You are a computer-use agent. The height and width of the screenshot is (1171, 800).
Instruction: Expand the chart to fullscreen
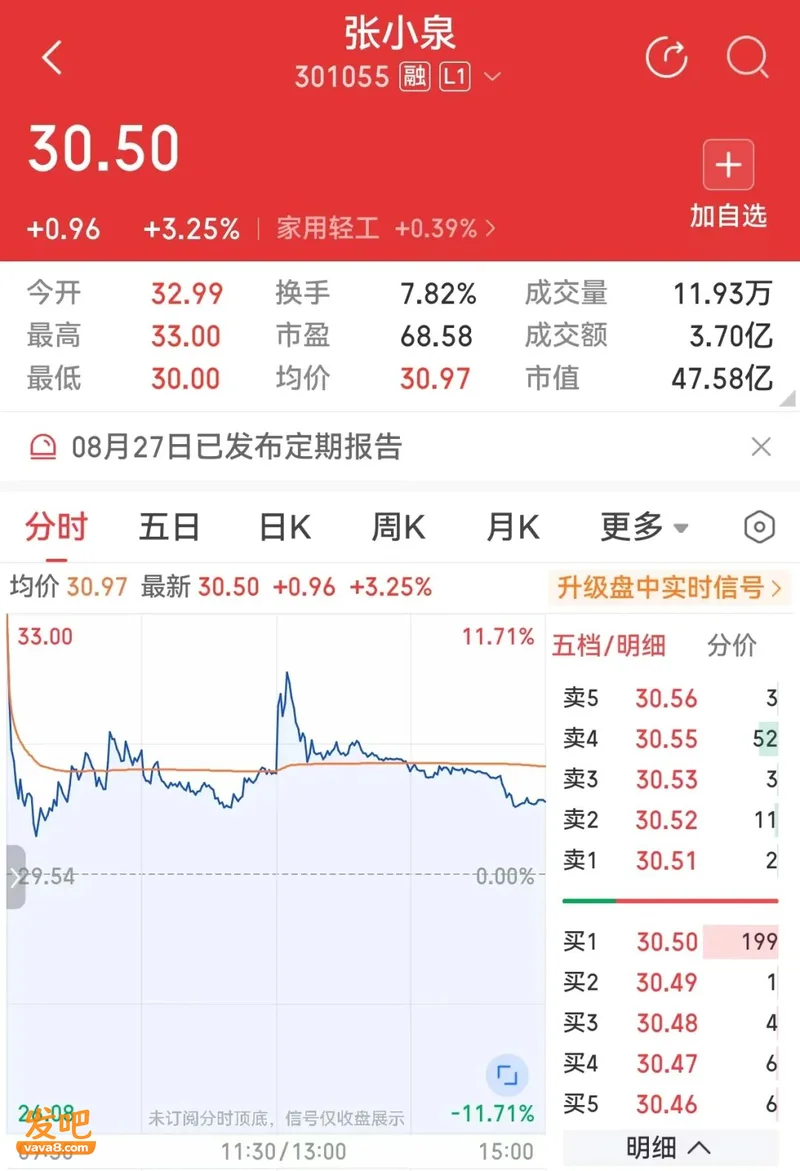tap(507, 1075)
